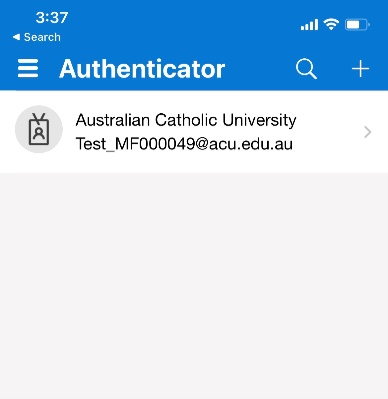Open the Australian Catholic University account

click(x=194, y=132)
